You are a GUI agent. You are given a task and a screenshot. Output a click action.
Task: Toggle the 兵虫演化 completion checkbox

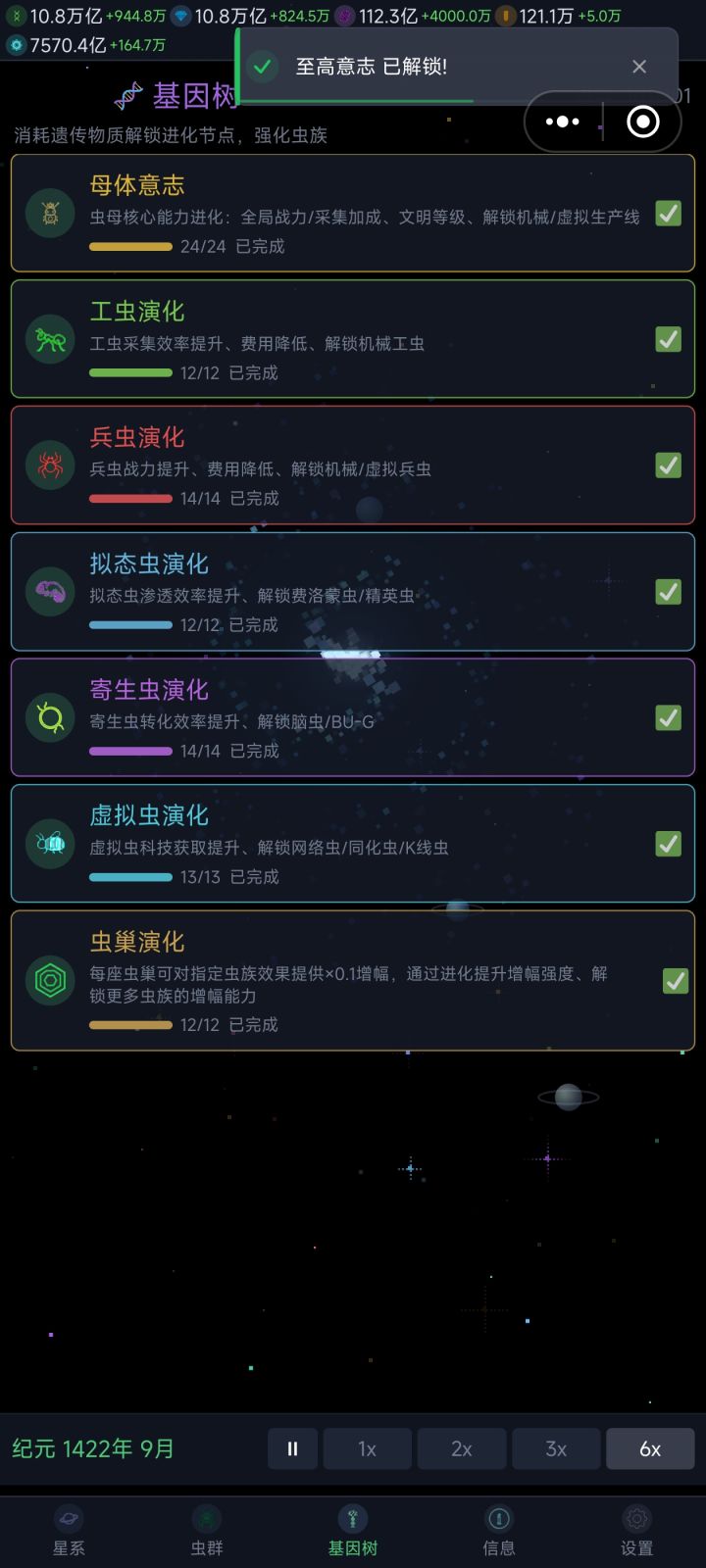pyautogui.click(x=669, y=465)
